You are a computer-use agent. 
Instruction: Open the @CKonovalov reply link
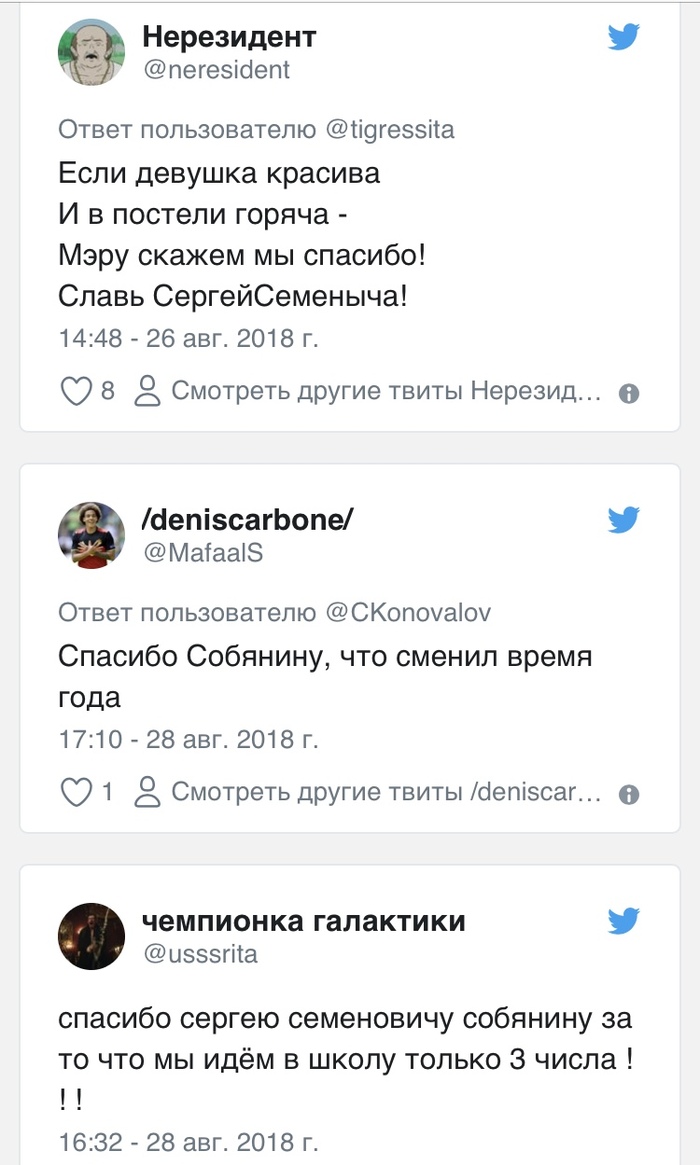410,611
